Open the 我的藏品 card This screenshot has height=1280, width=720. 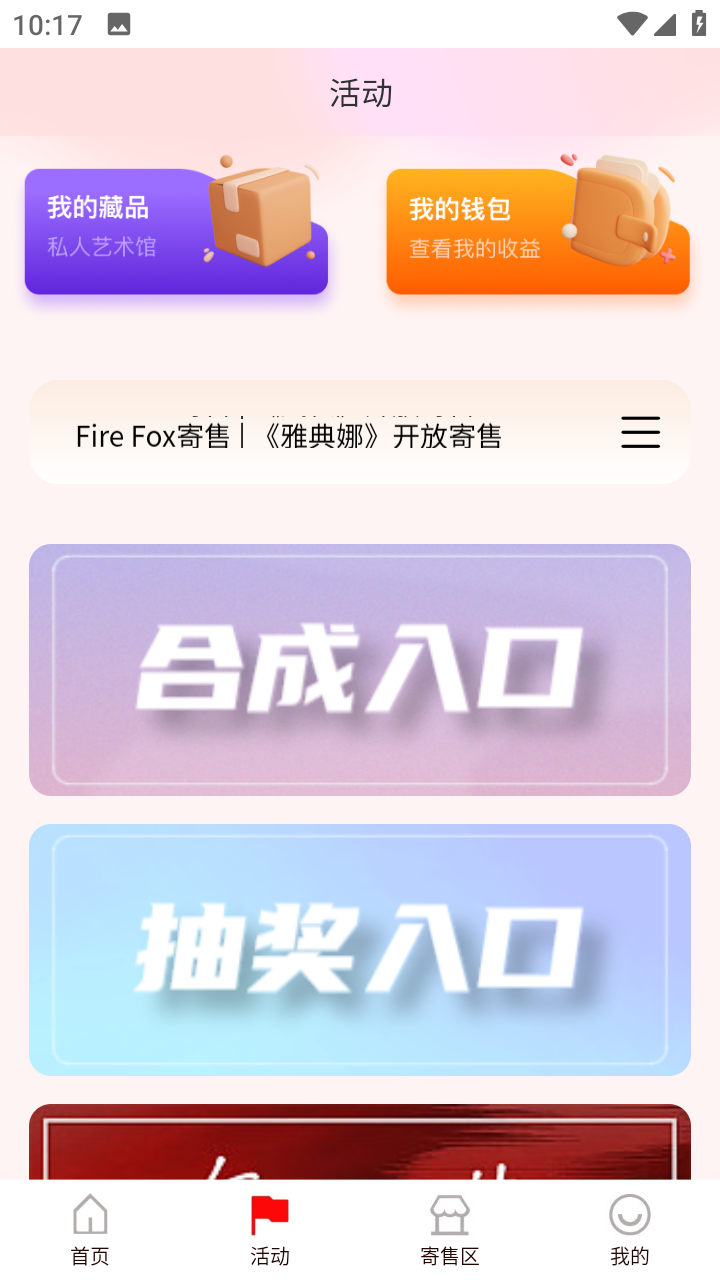(176, 231)
